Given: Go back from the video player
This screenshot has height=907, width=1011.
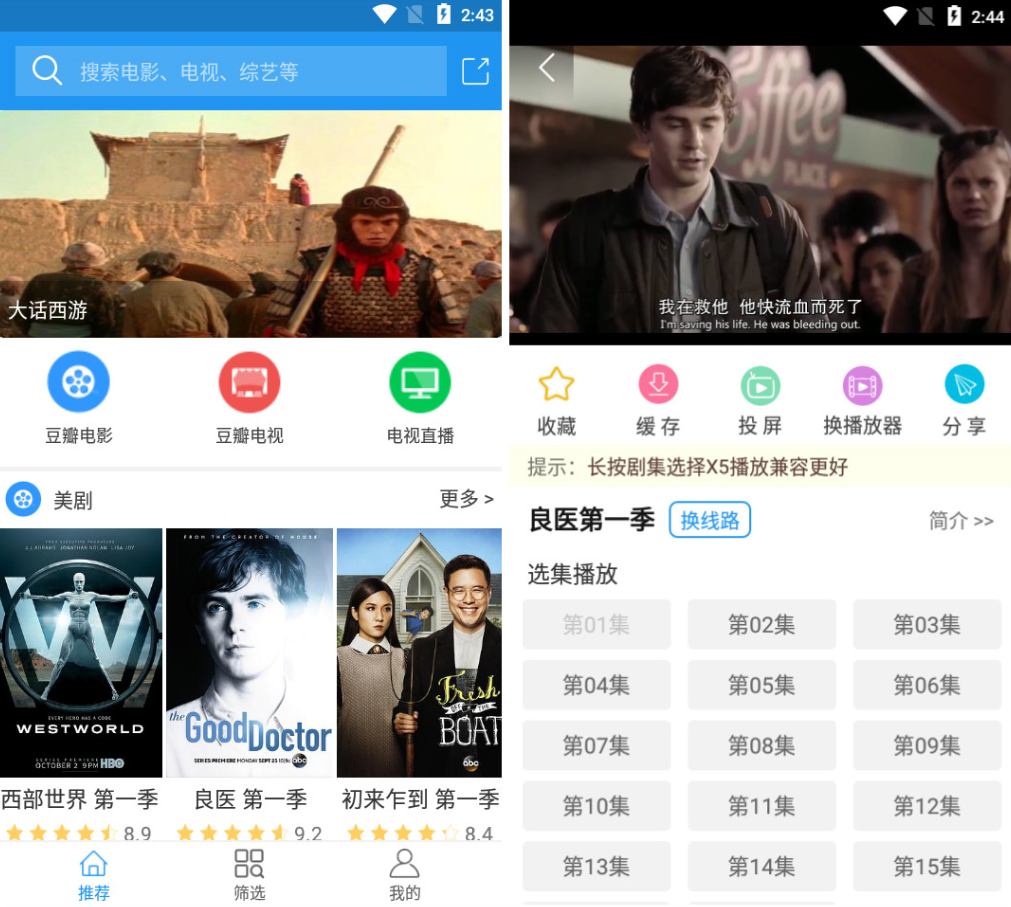Looking at the screenshot, I should coord(546,68).
